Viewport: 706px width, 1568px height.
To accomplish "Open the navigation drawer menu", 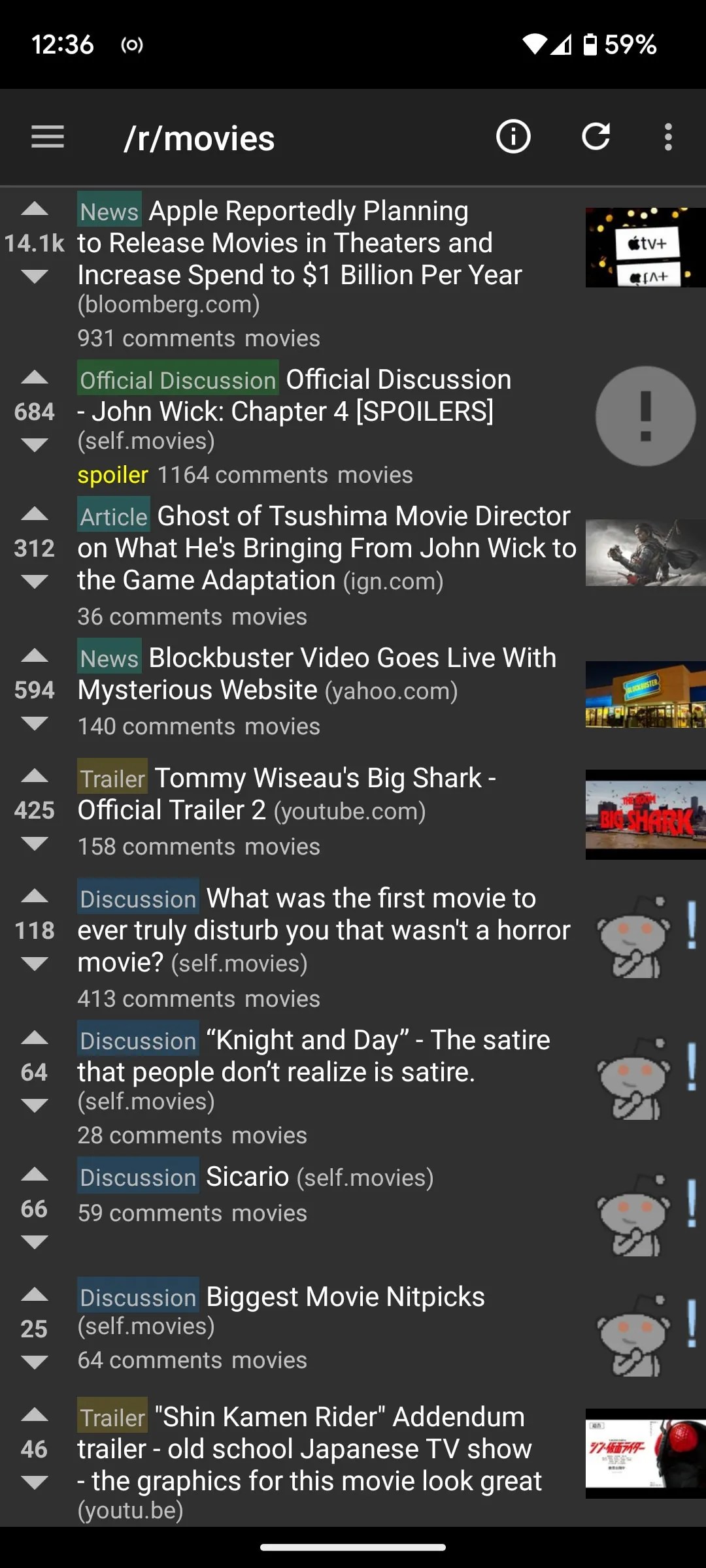I will coord(48,137).
